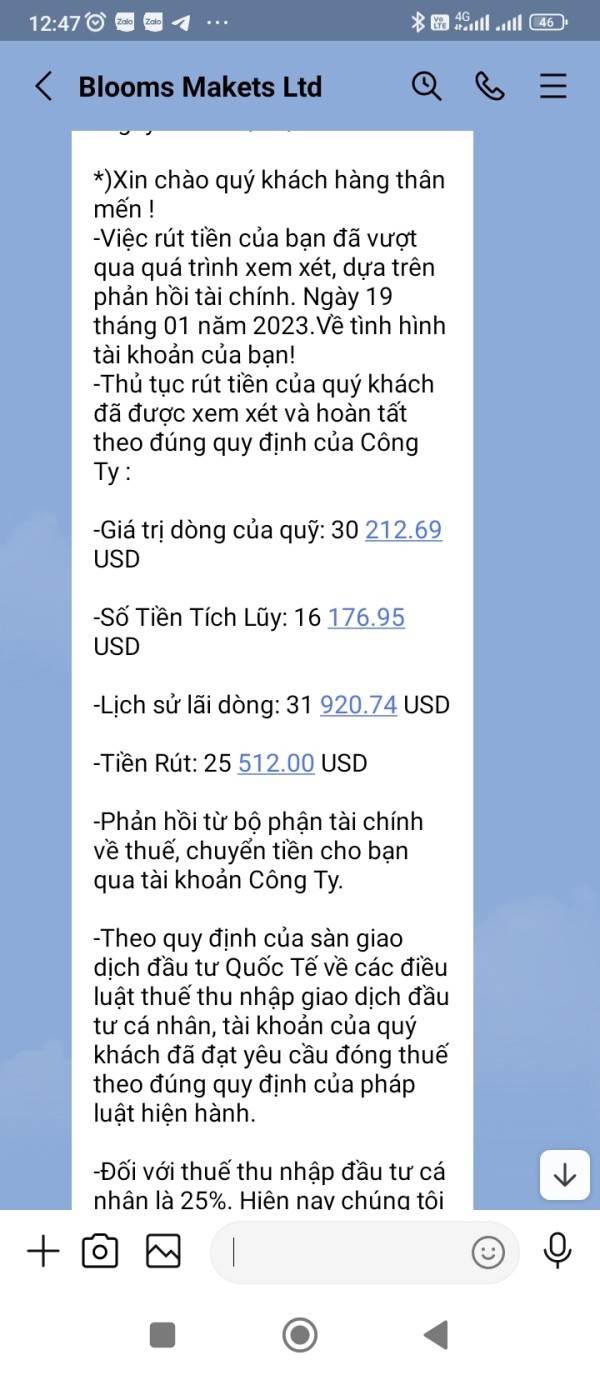Start a voice call with Blooms Makets Ltd
Viewport: 600px width, 1375px height.
tap(490, 86)
